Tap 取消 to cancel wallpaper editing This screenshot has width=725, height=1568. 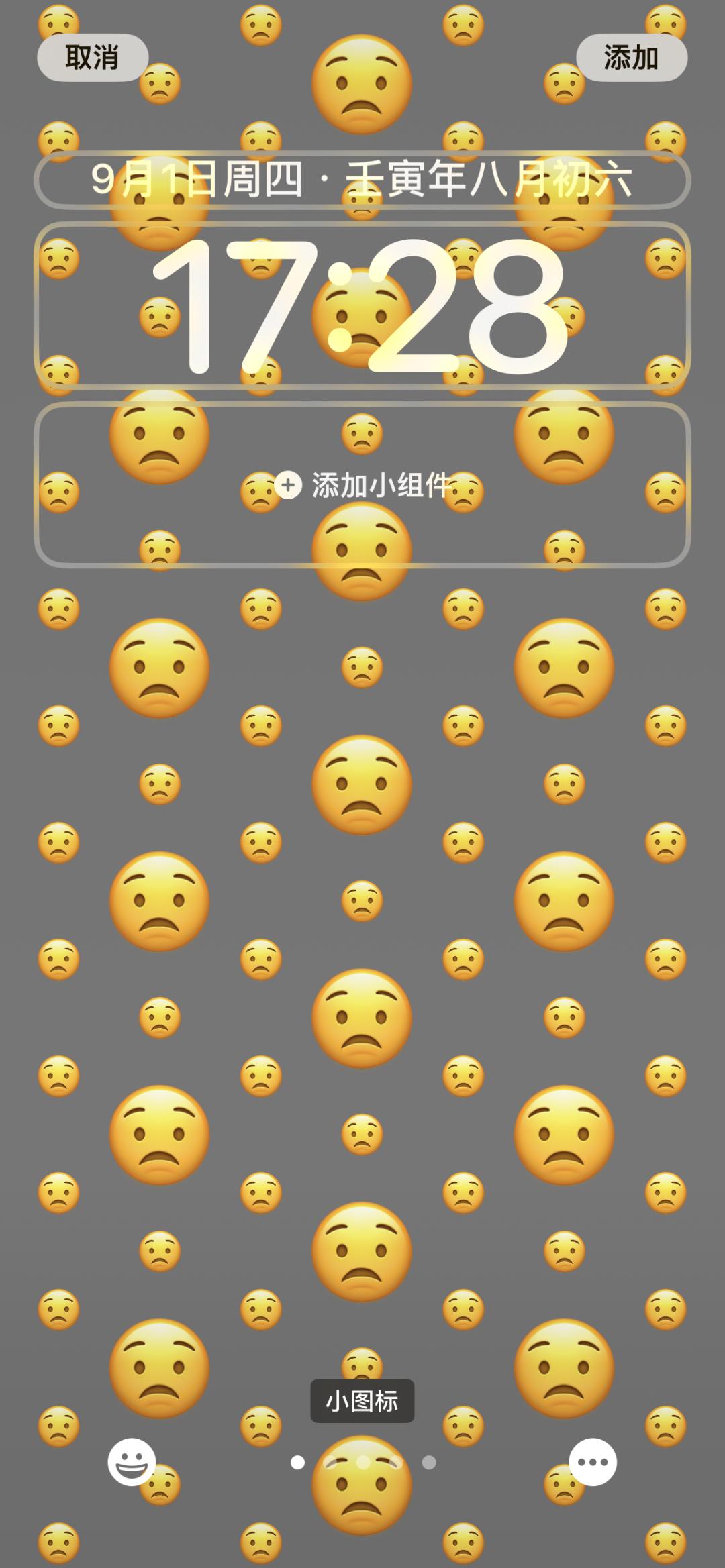pyautogui.click(x=92, y=58)
